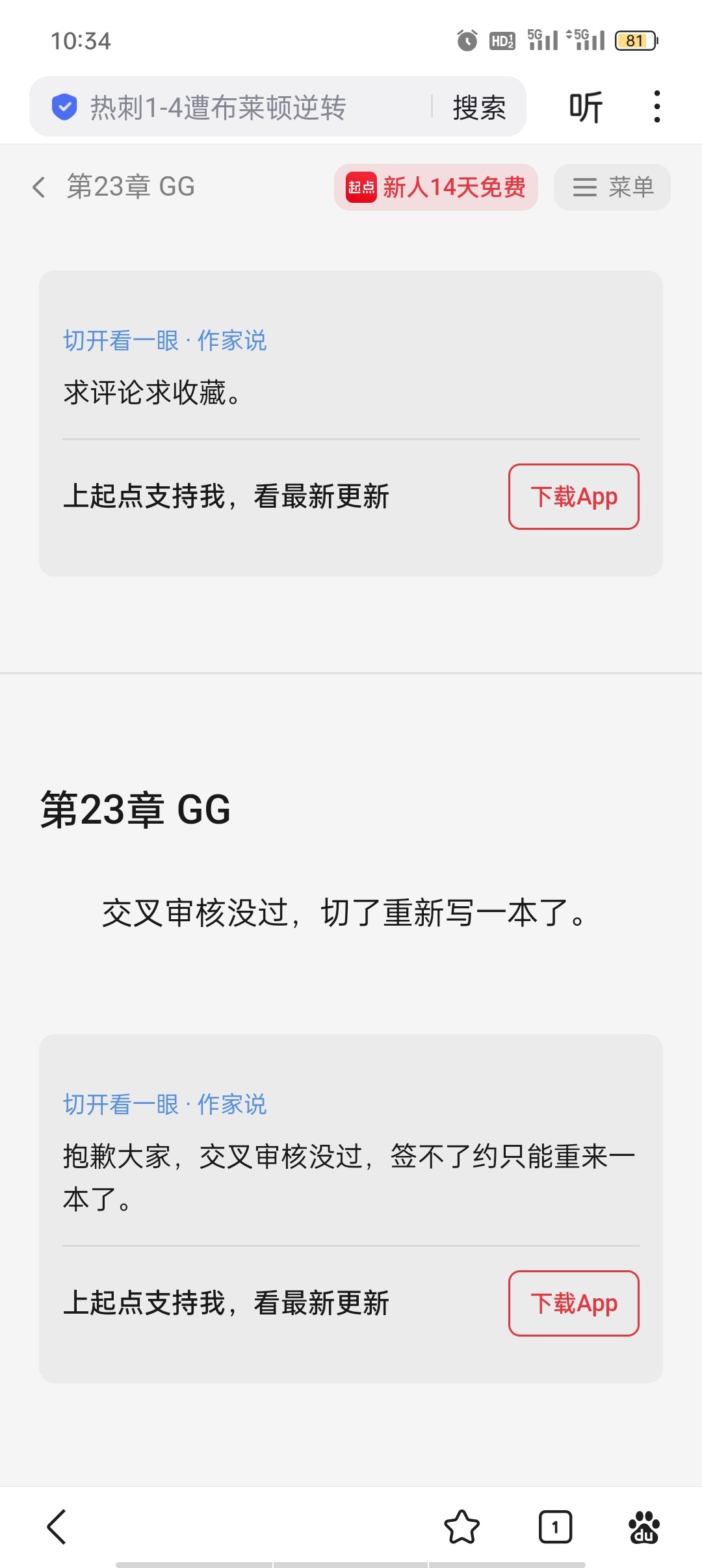Tap the bottom toolbar back arrow
The image size is (702, 1568).
tap(57, 1526)
